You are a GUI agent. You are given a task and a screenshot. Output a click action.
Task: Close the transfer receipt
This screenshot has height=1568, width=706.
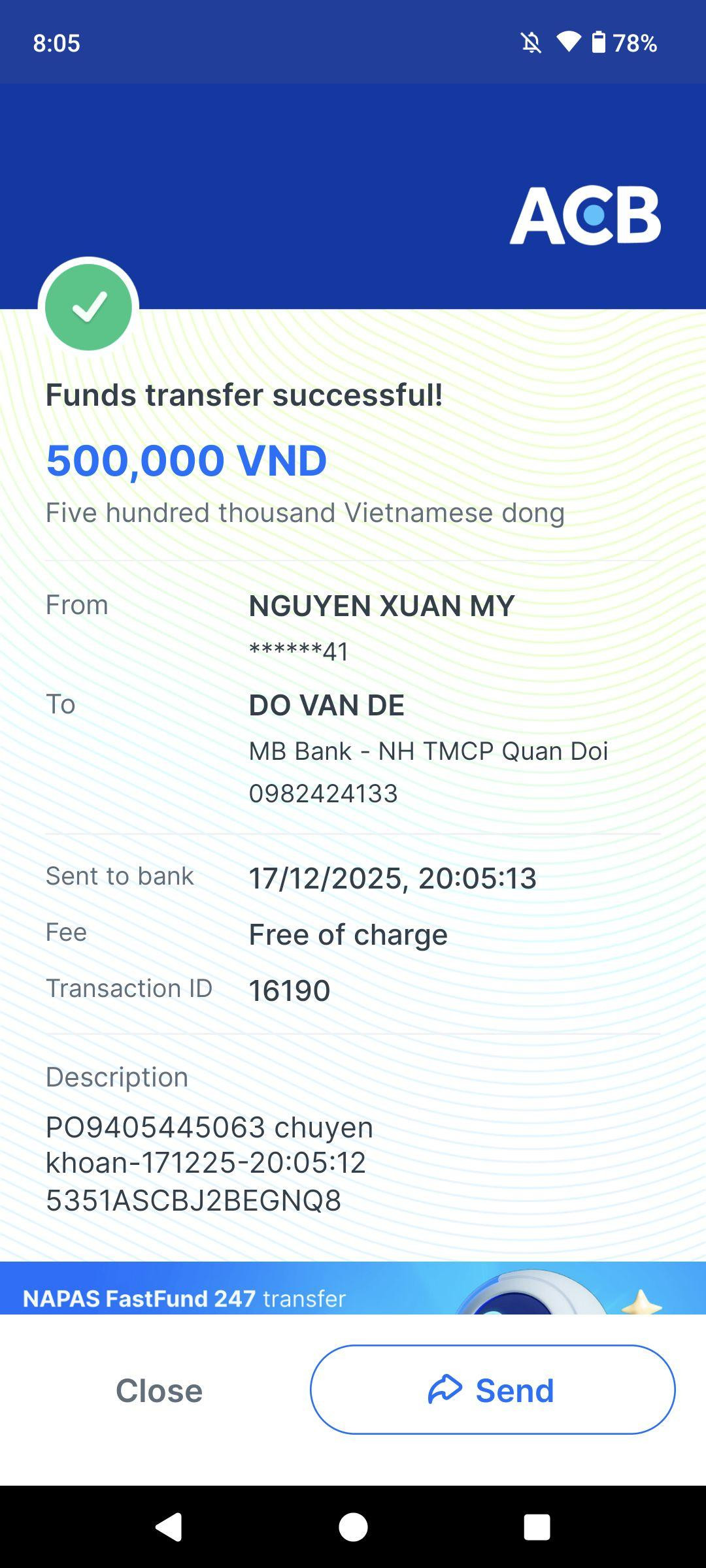coord(159,1390)
